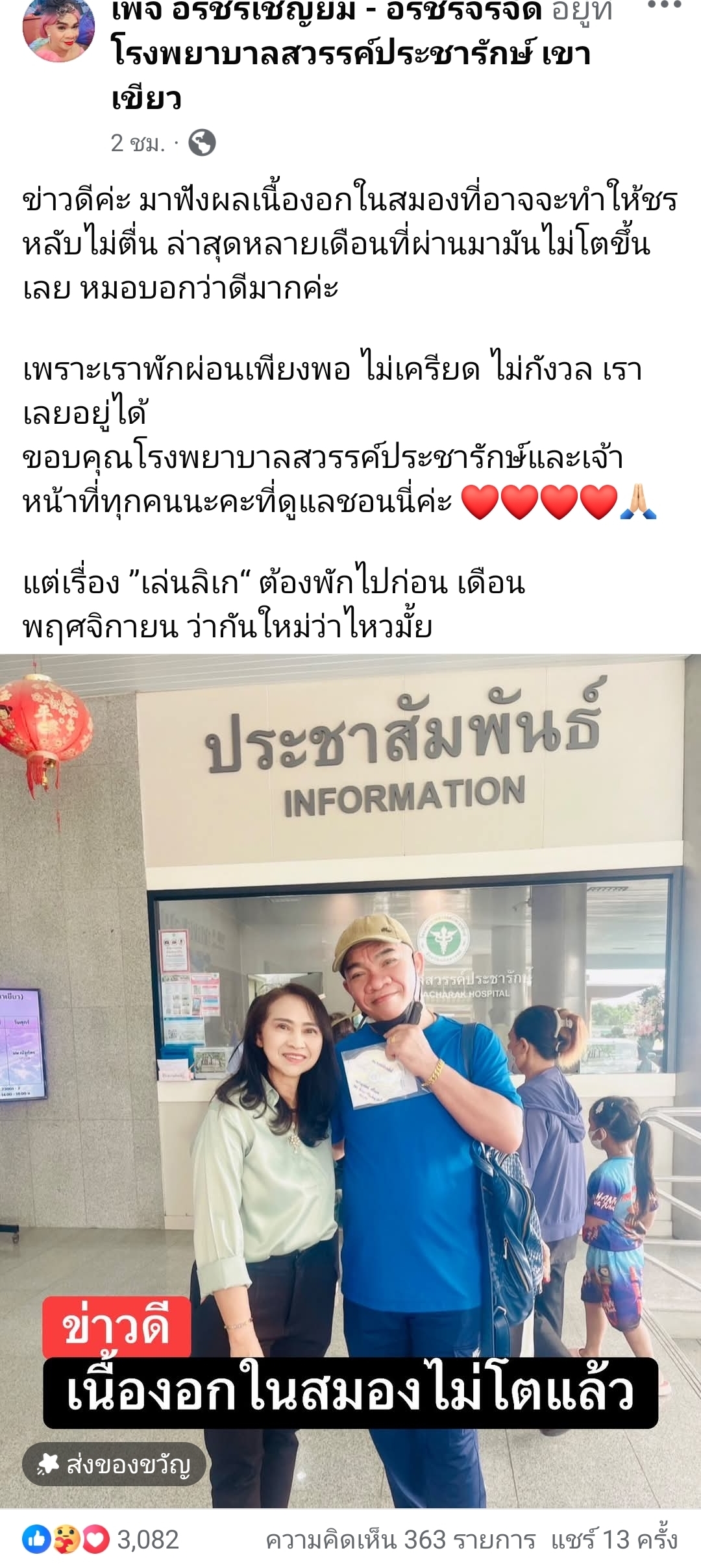Tap the ส่งของขวัญ send gift button
Viewport: 701px width, 1568px height.
pyautogui.click(x=114, y=1464)
